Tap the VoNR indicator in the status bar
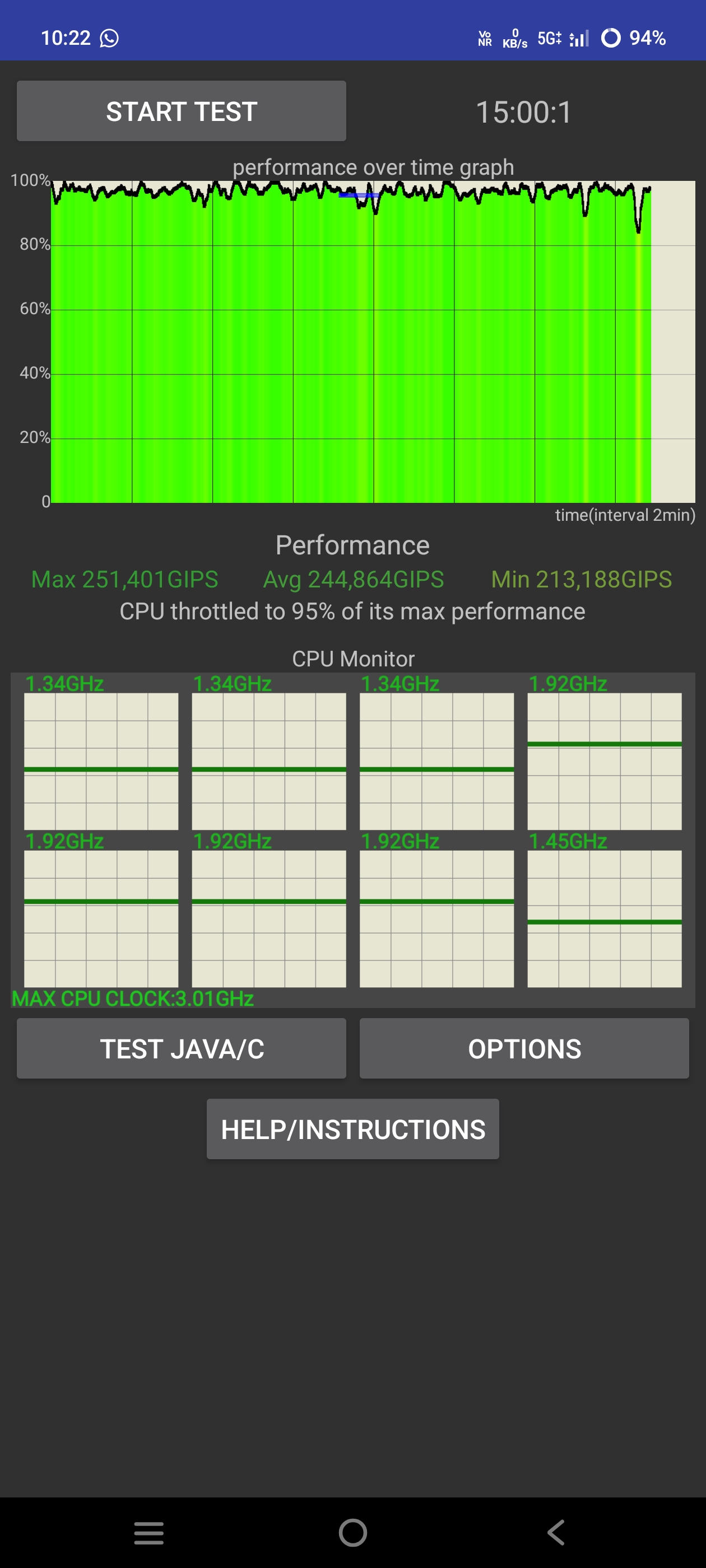Image resolution: width=706 pixels, height=1568 pixels. 484,38
